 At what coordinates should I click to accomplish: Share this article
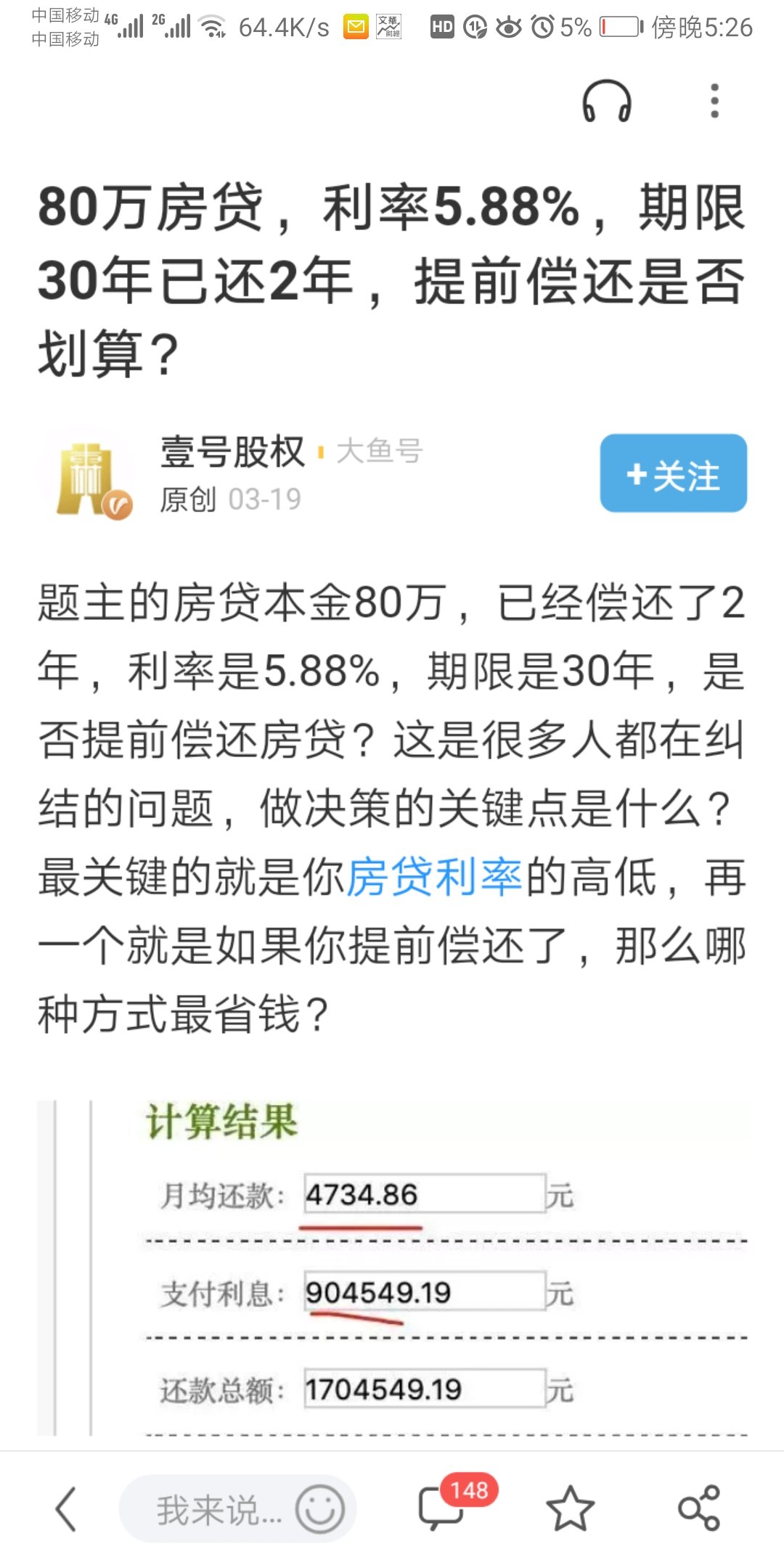(698, 1508)
